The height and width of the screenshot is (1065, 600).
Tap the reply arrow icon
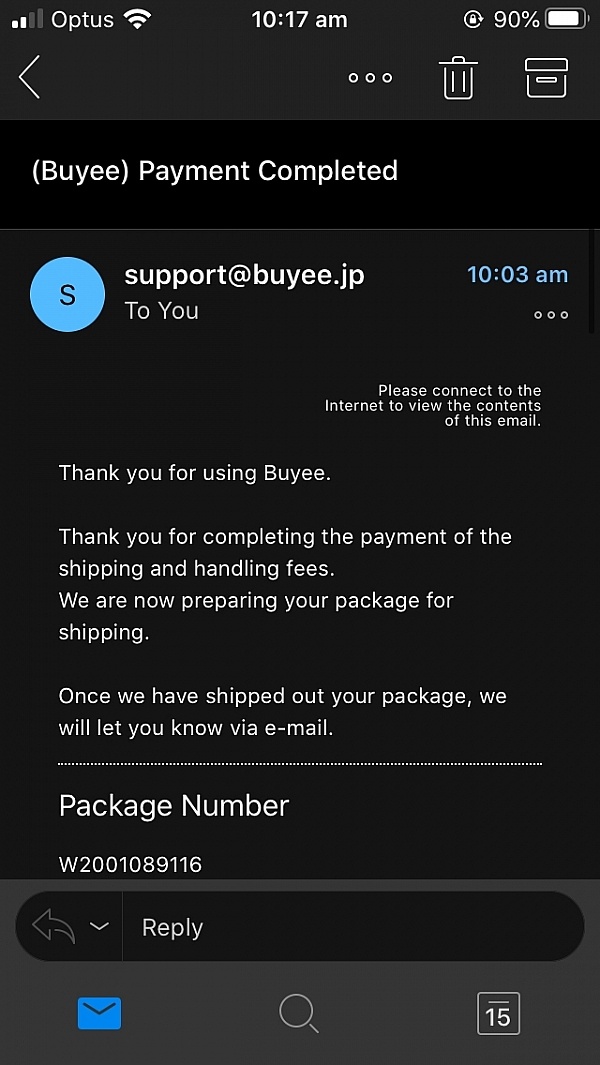54,926
